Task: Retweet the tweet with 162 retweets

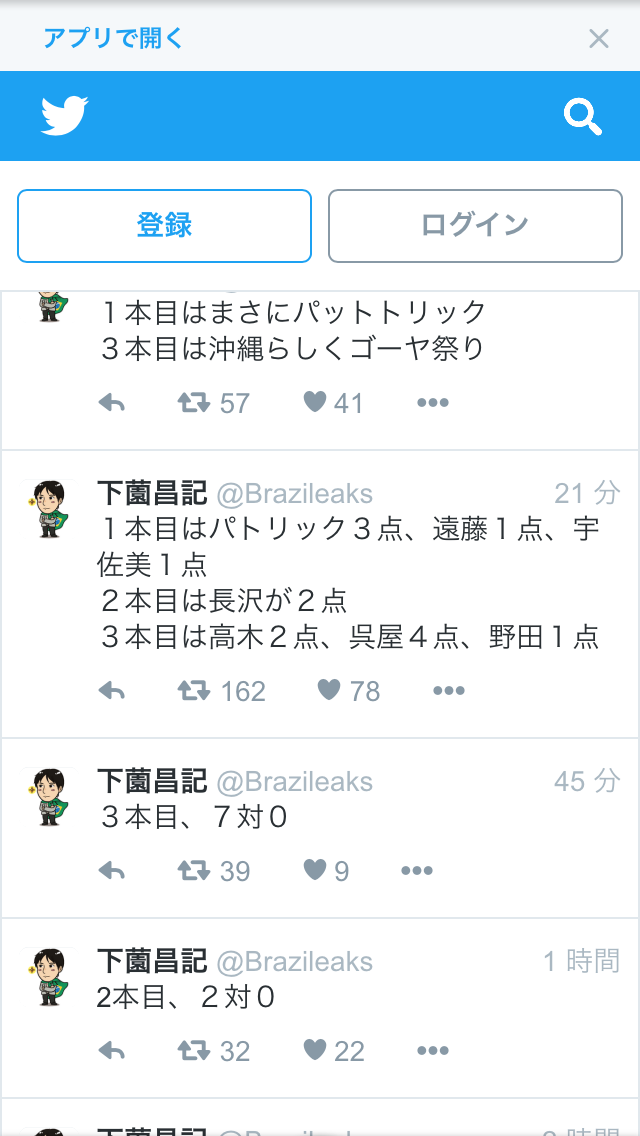Action: pyautogui.click(x=193, y=691)
